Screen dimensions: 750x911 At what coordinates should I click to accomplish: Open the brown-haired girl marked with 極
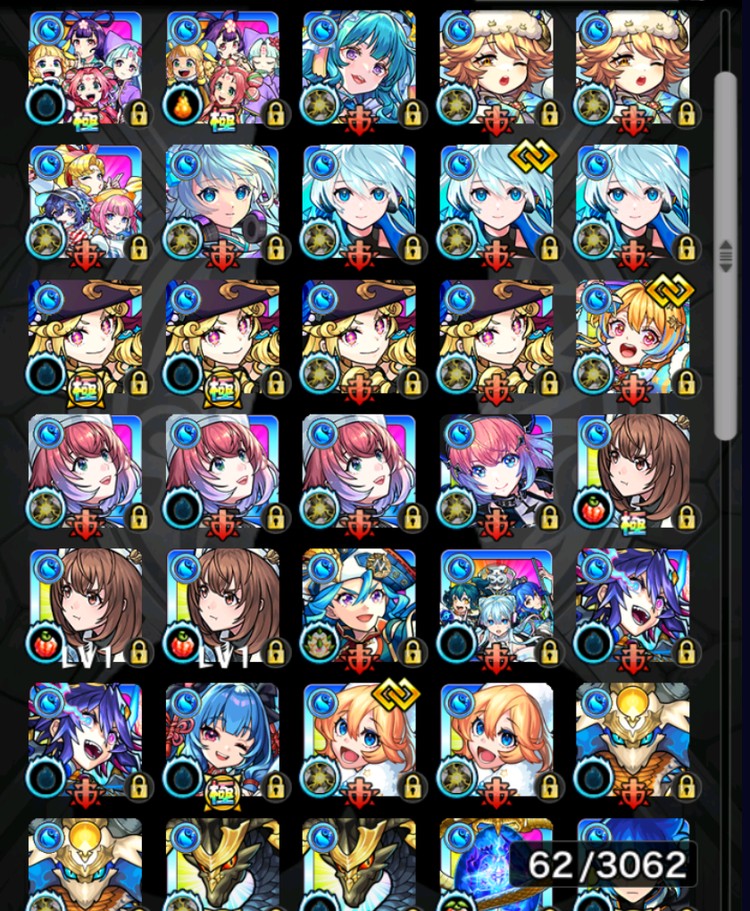[x=632, y=472]
